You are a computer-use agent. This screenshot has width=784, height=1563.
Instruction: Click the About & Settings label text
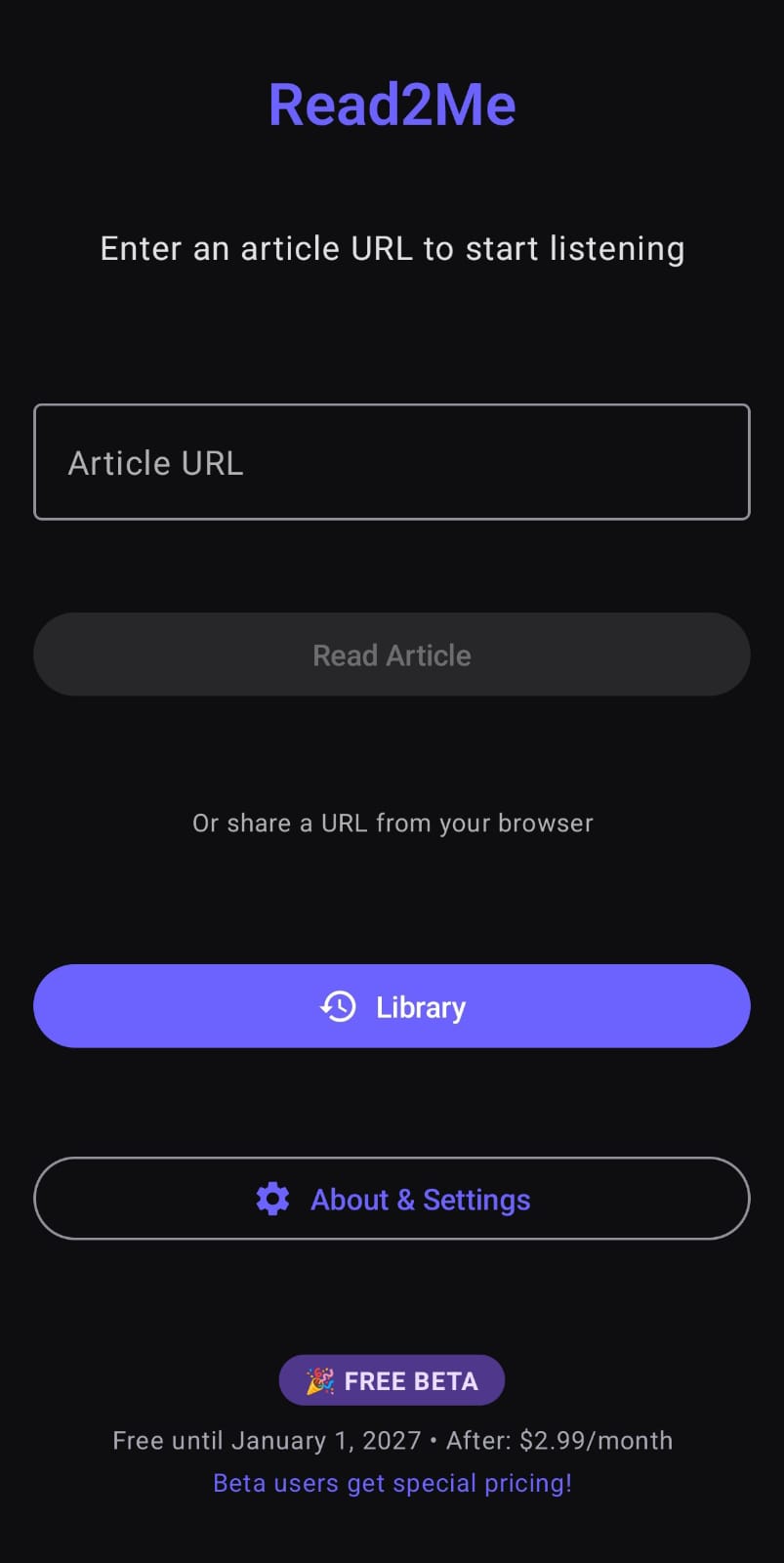tap(420, 1199)
